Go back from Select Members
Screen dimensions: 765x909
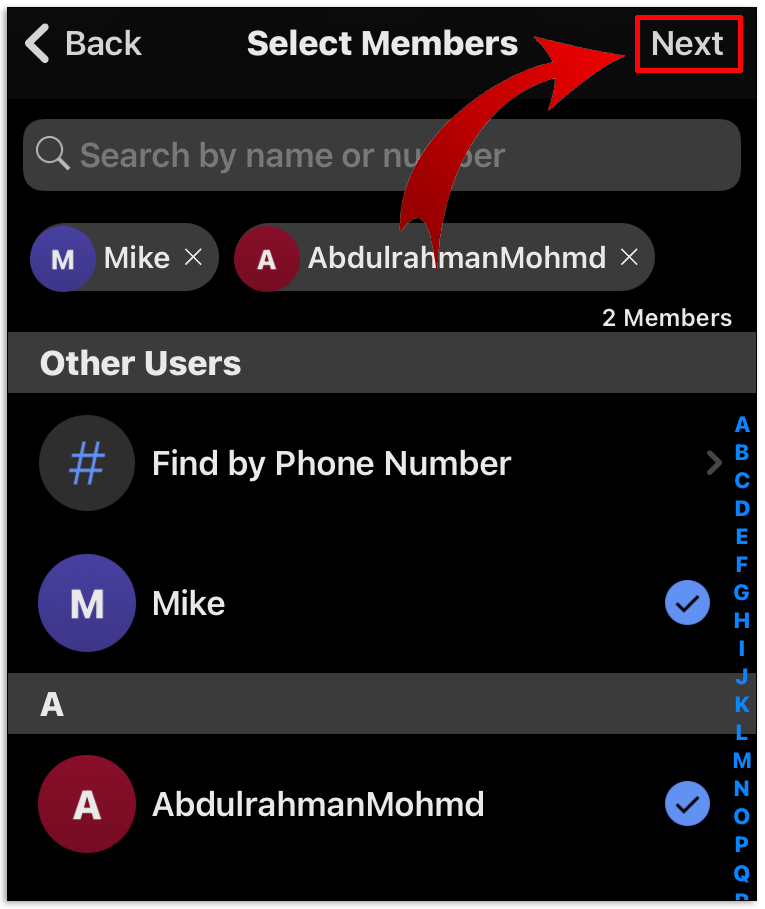[x=83, y=44]
